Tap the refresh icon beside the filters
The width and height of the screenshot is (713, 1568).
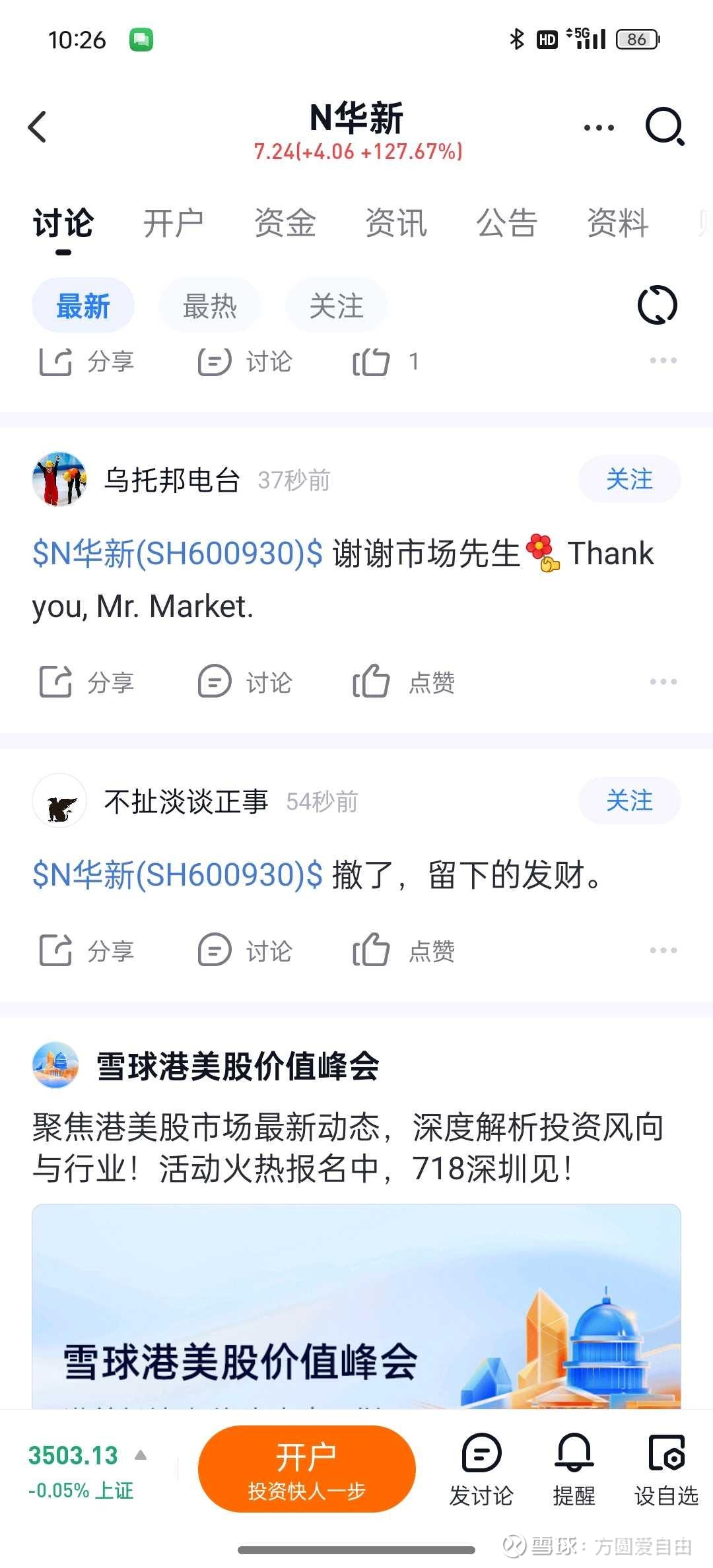pyautogui.click(x=658, y=305)
